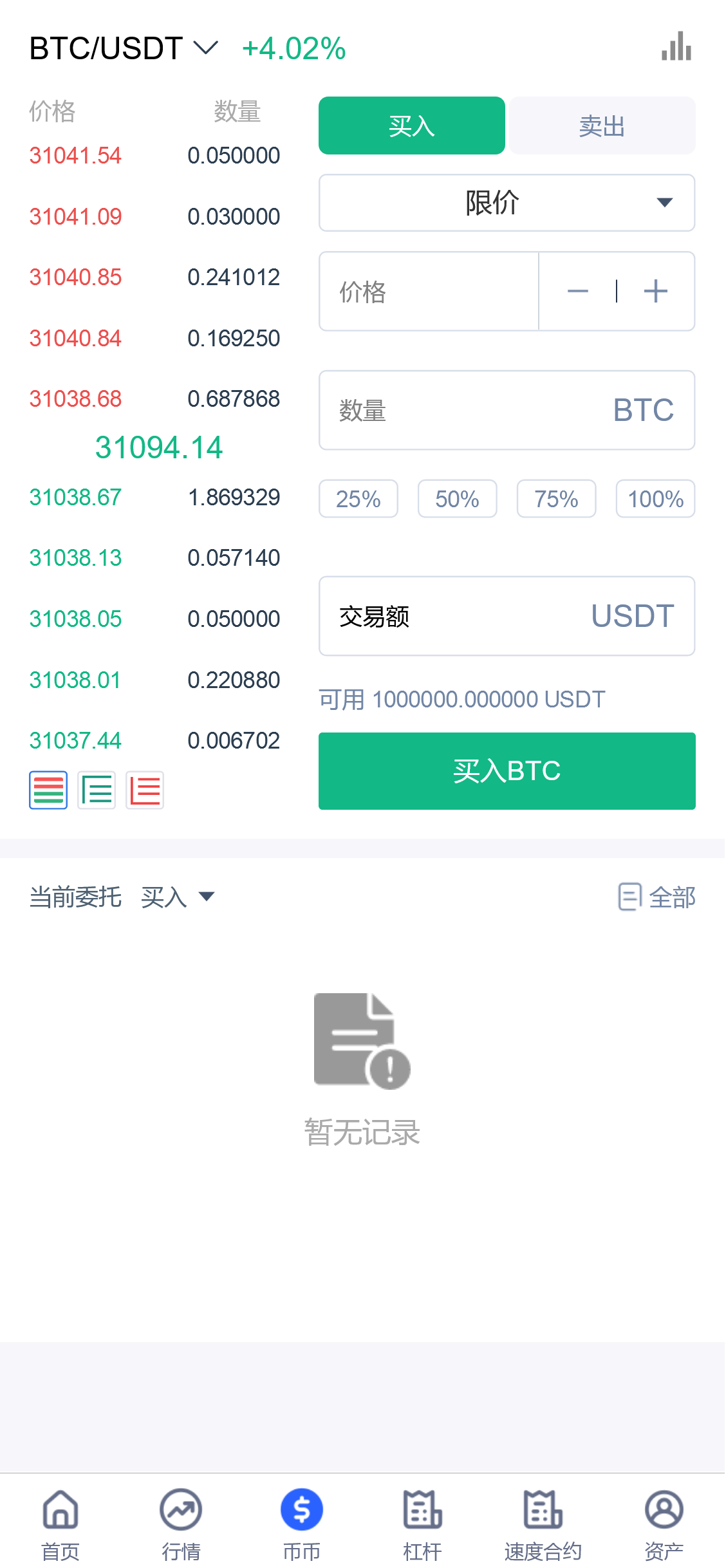Show only buy orders depth icon
The height and width of the screenshot is (1568, 726).
click(x=96, y=790)
